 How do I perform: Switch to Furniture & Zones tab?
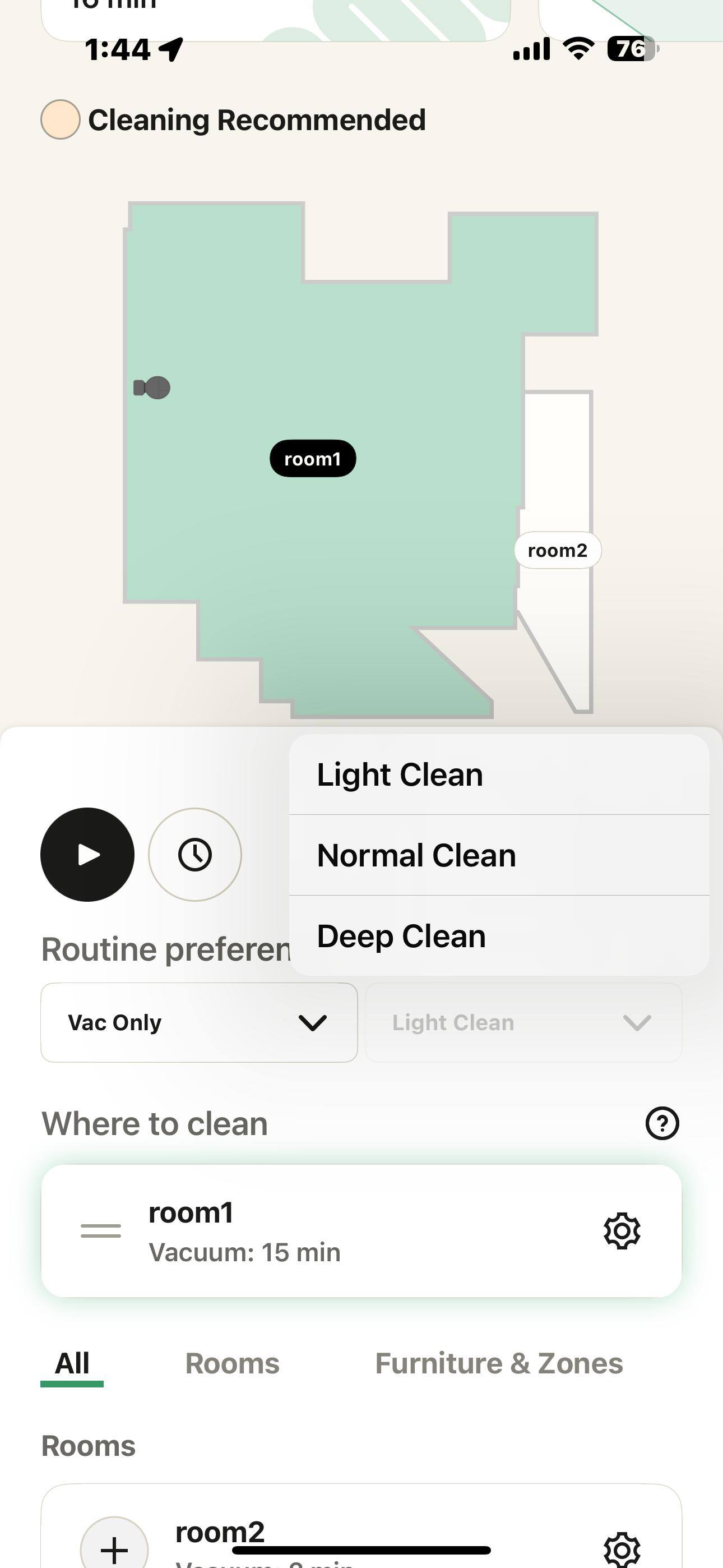tap(498, 1363)
